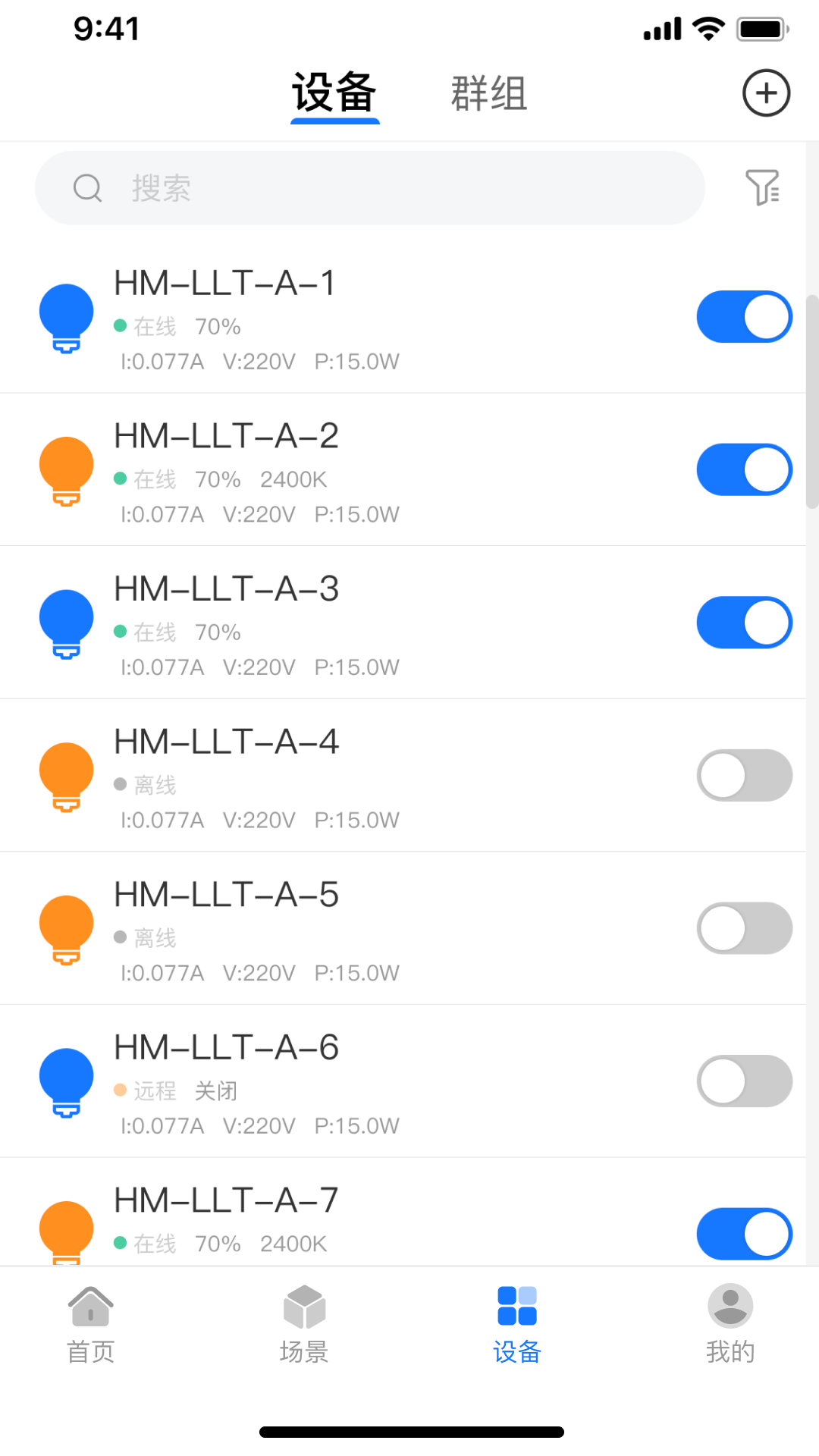Screen dimensions: 819x1456
Task: Disable the HM-LLT-A-2 light
Action: click(744, 470)
